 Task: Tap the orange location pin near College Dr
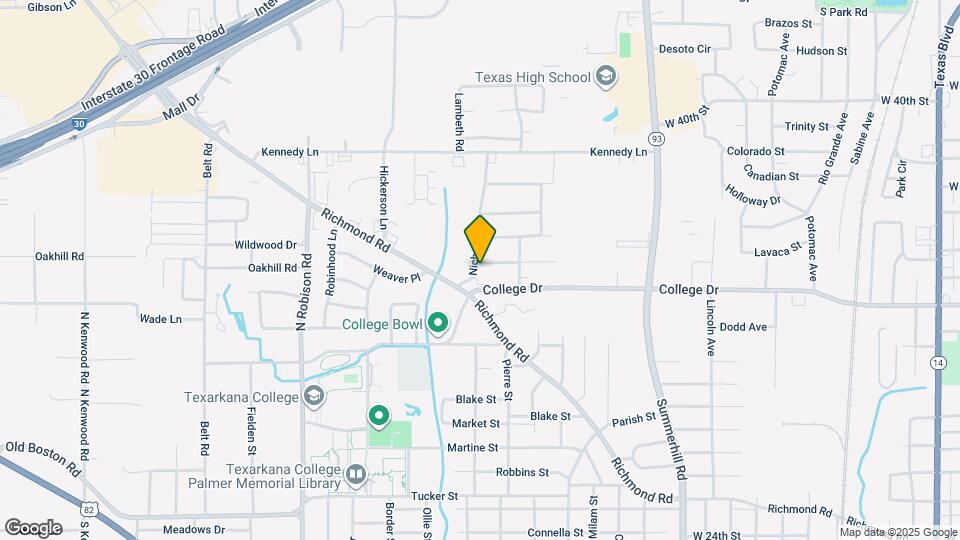pos(479,238)
